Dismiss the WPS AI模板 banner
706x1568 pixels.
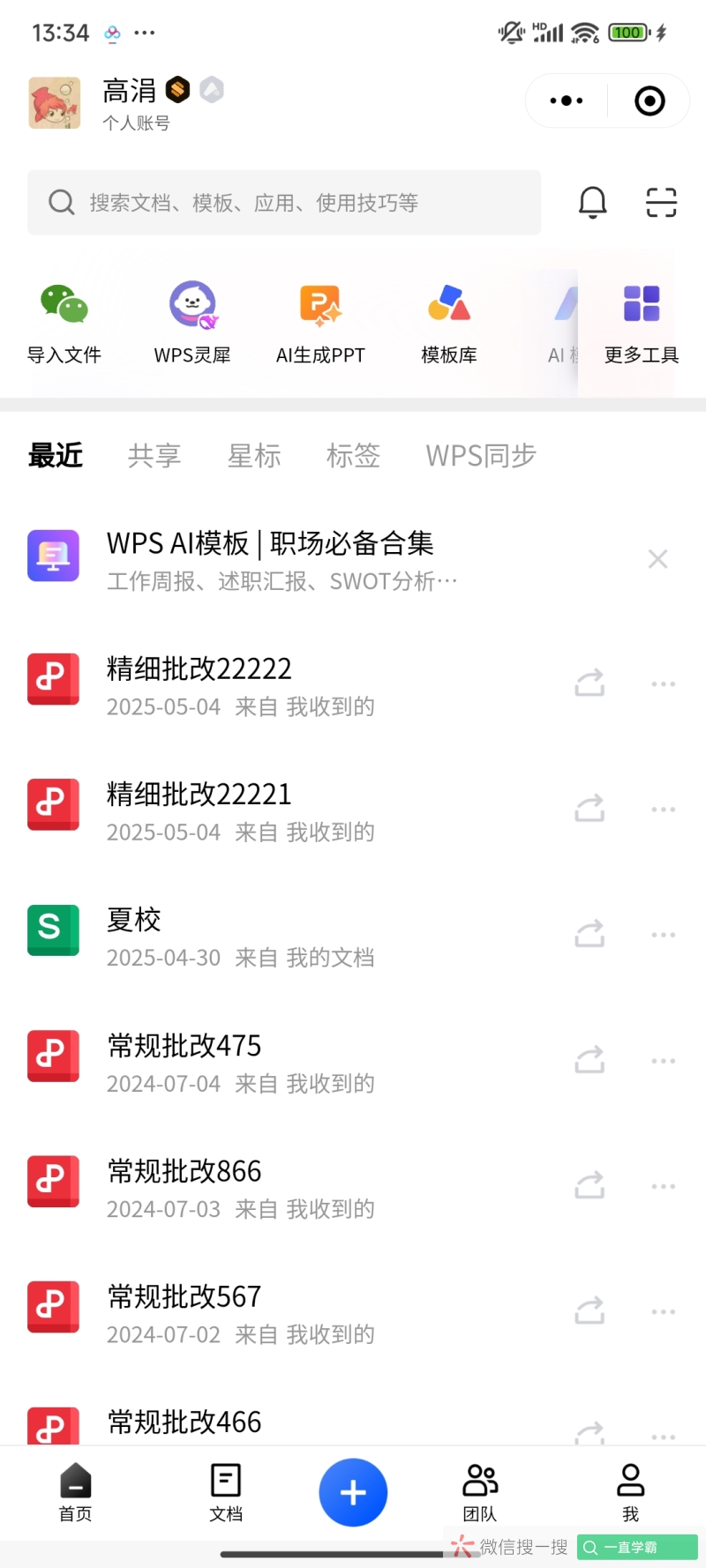(x=657, y=559)
